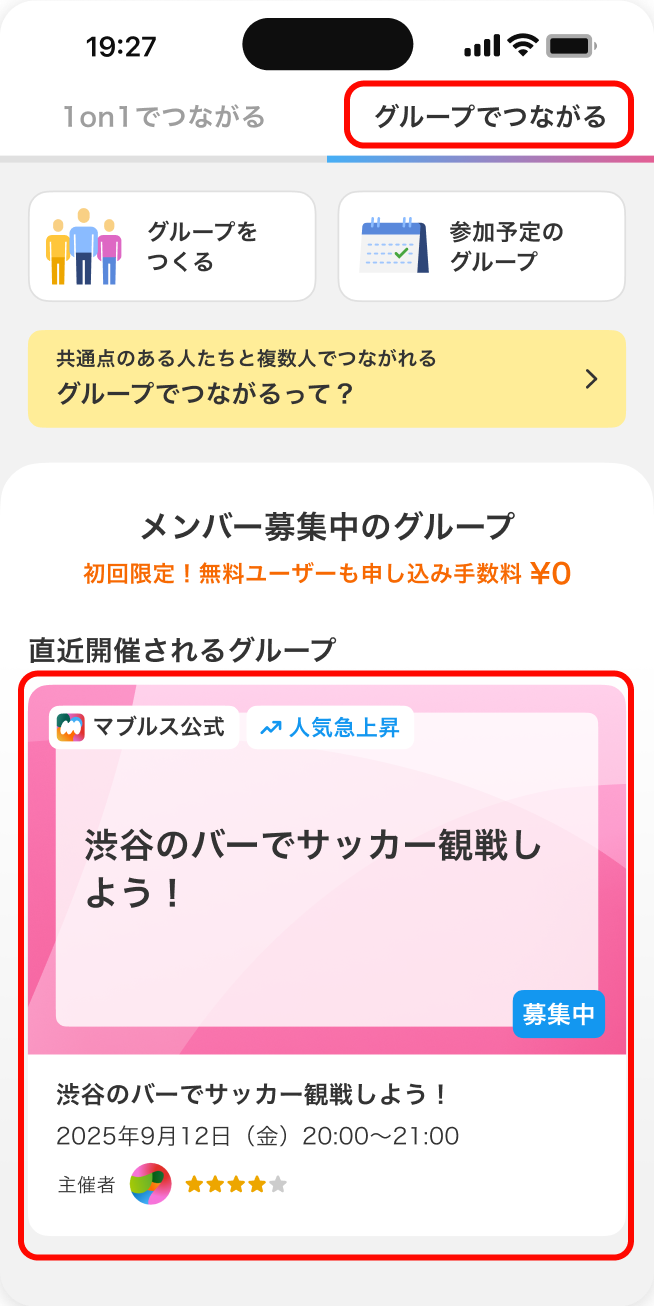
Task: Open the グループでつながるって？ banner
Action: [327, 379]
